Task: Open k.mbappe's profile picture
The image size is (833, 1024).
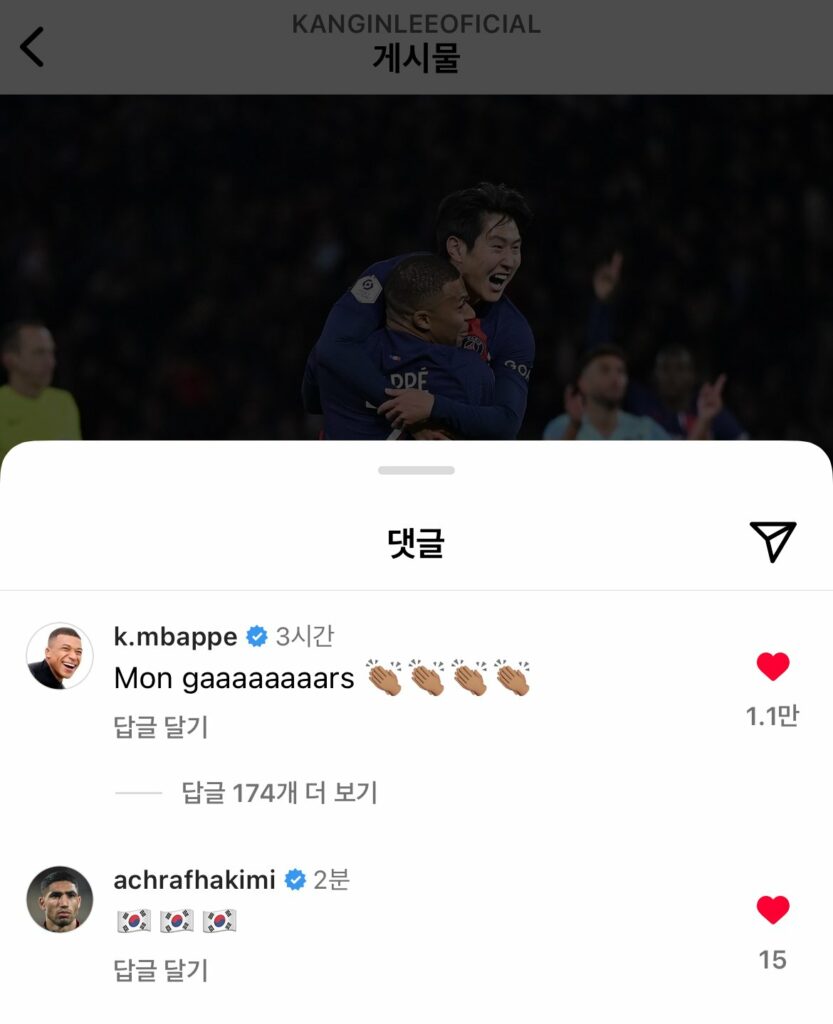Action: 59,656
